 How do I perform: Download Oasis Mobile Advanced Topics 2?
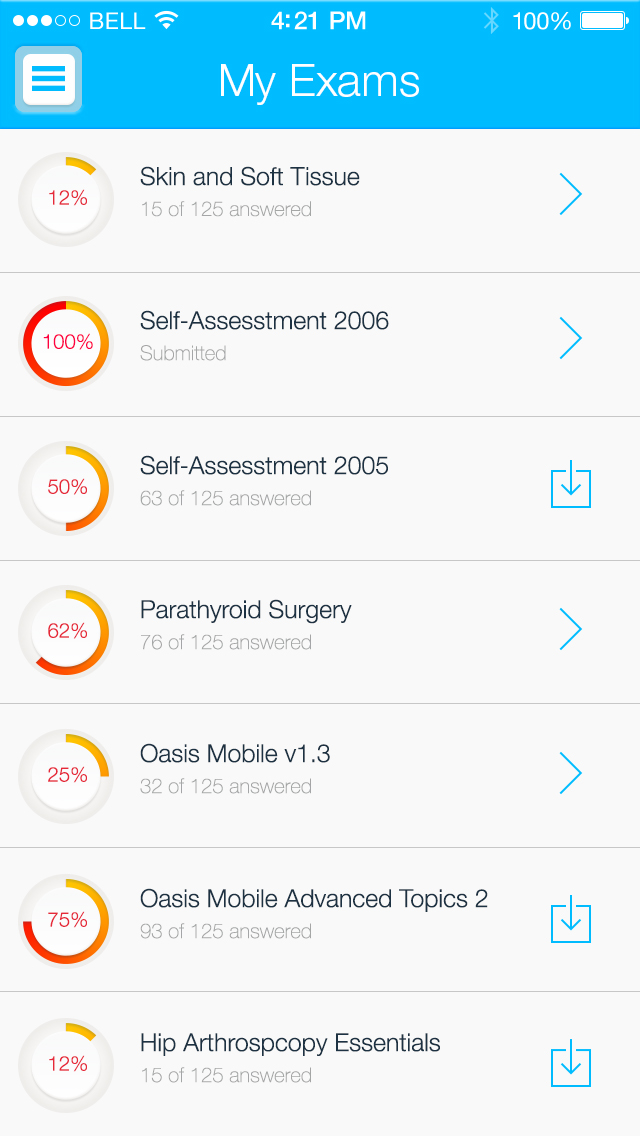(571, 920)
